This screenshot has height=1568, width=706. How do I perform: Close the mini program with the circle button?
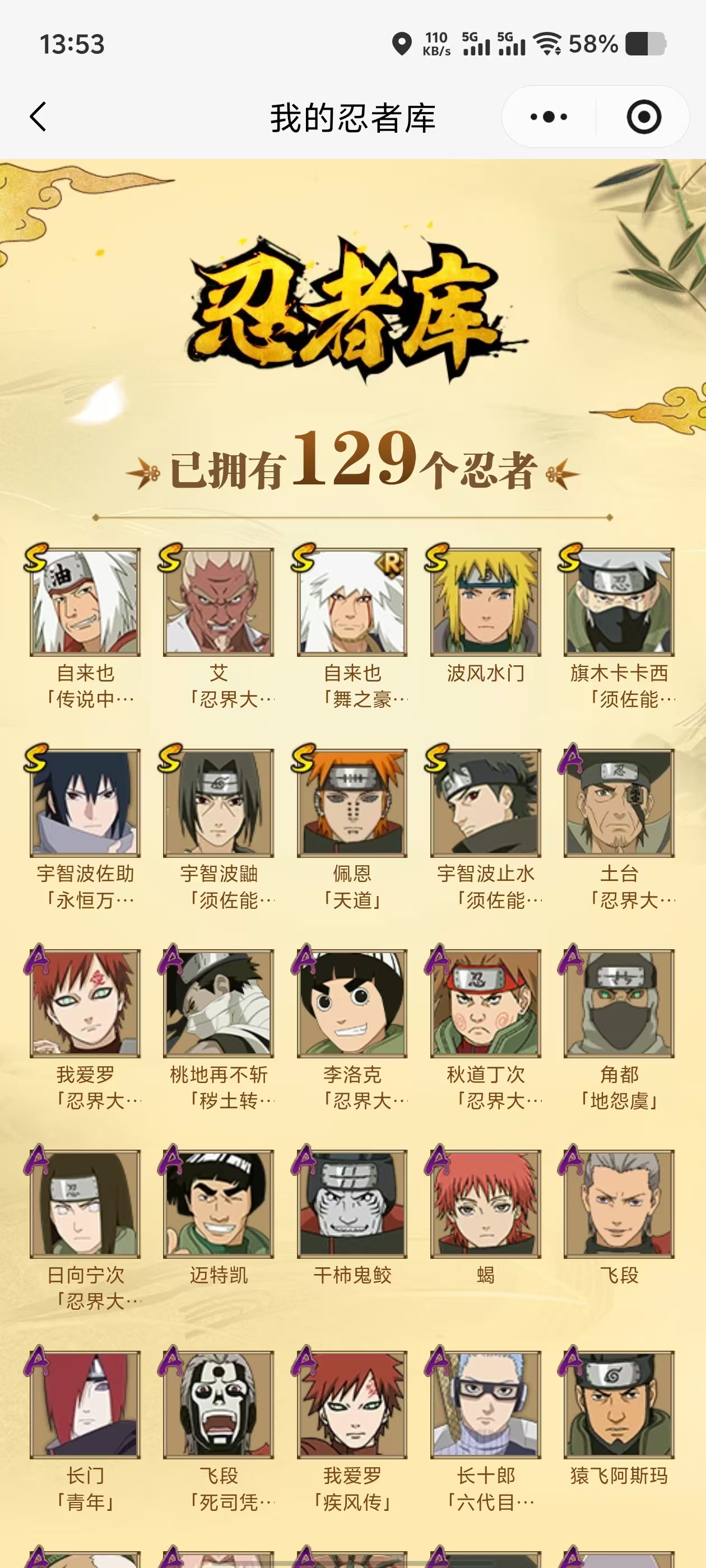(x=643, y=117)
